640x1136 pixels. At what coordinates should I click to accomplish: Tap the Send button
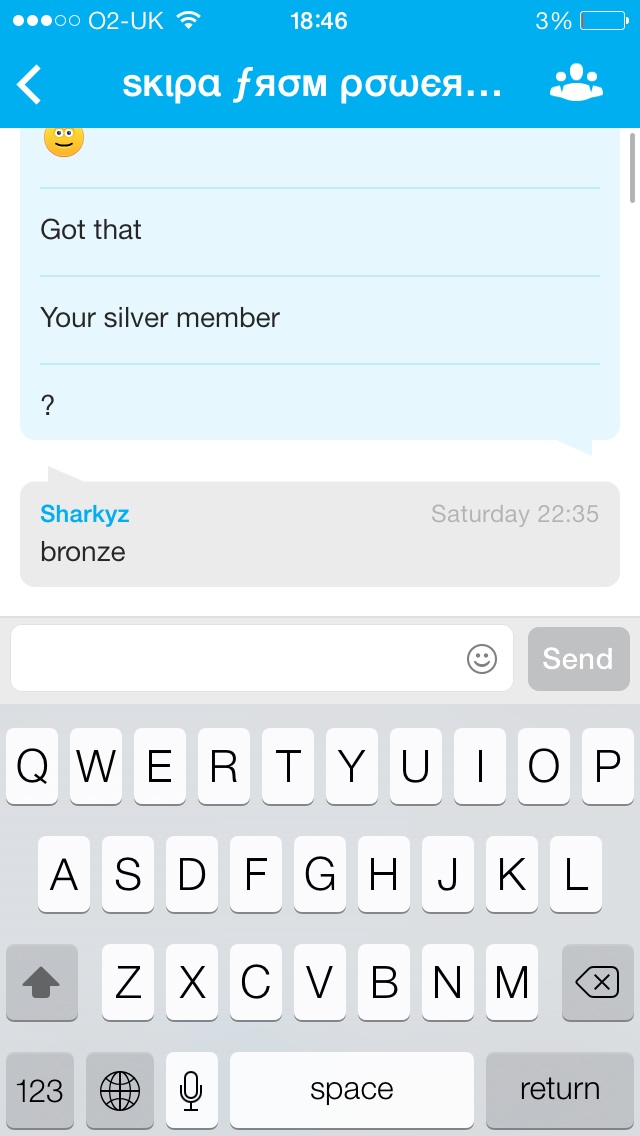click(578, 658)
